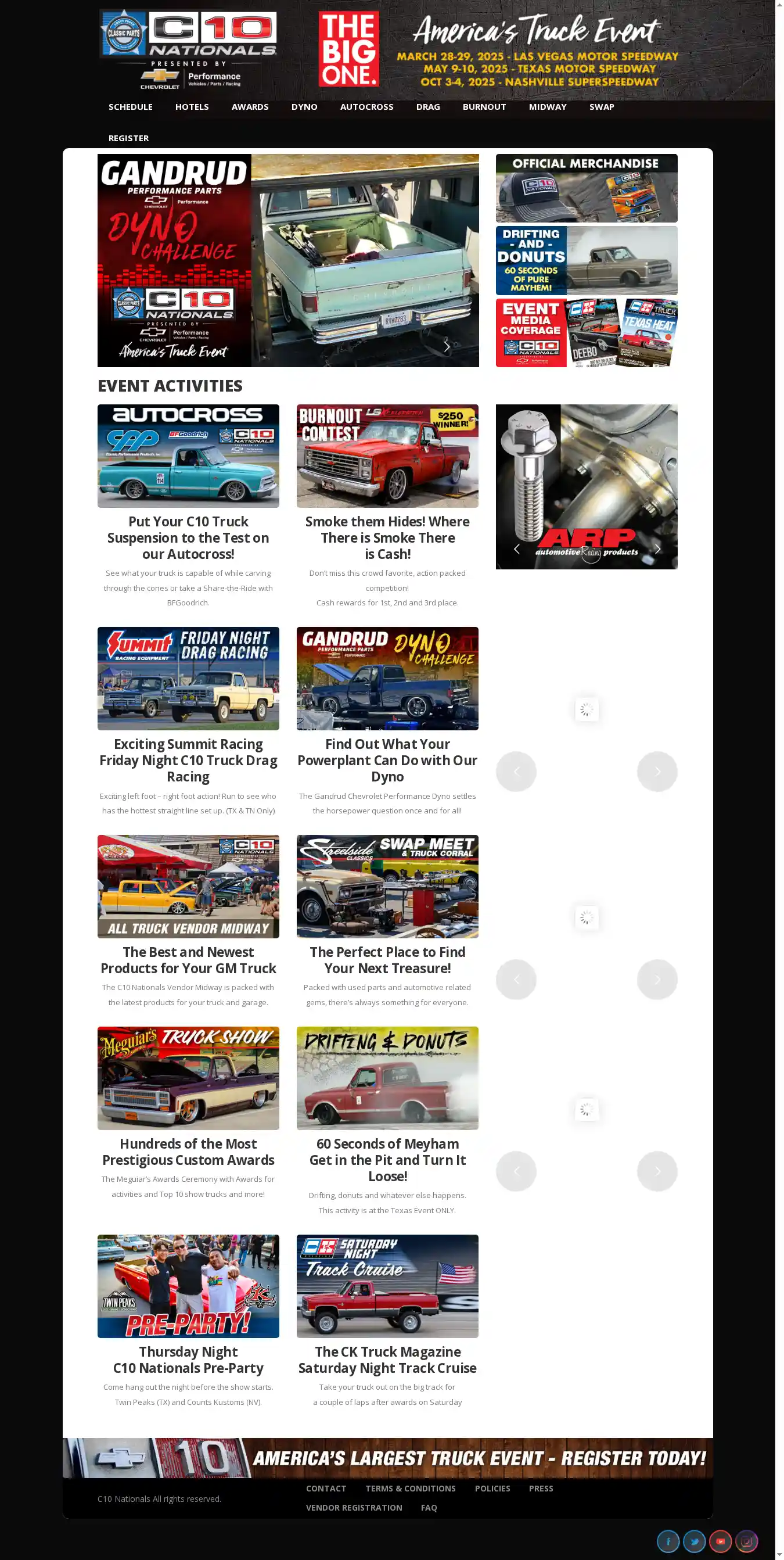The width and height of the screenshot is (784, 1560).
Task: Open the Awards navigation link
Action: [249, 106]
